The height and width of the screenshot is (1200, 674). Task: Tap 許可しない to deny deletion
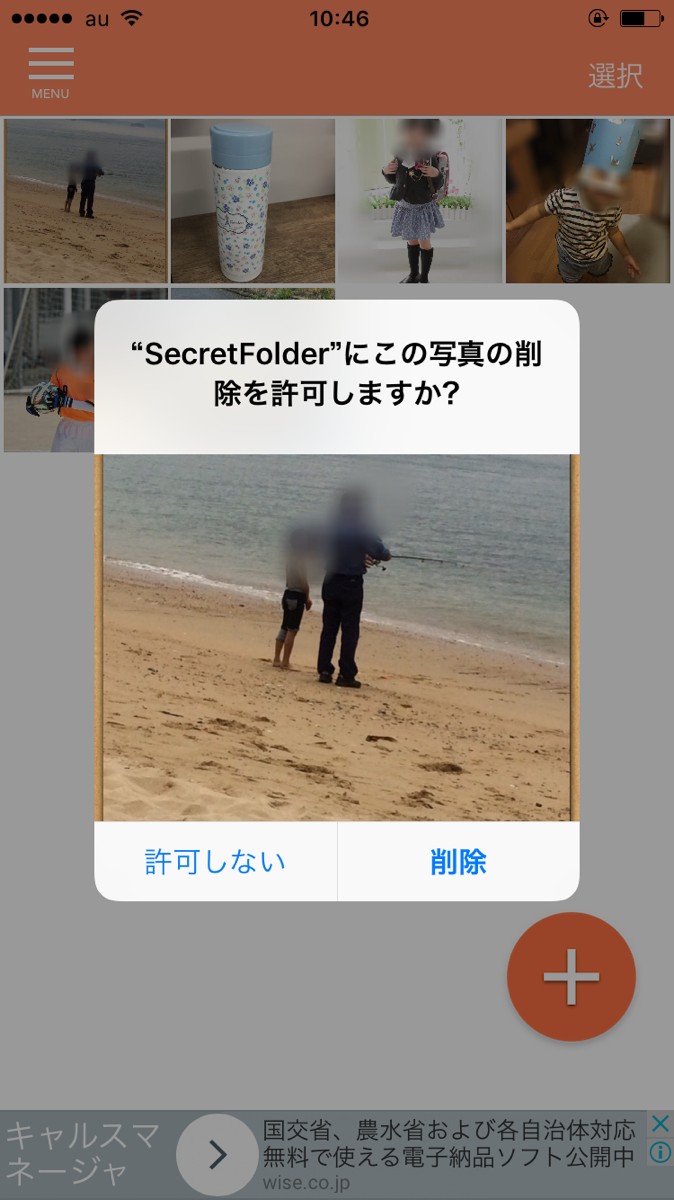(x=216, y=862)
